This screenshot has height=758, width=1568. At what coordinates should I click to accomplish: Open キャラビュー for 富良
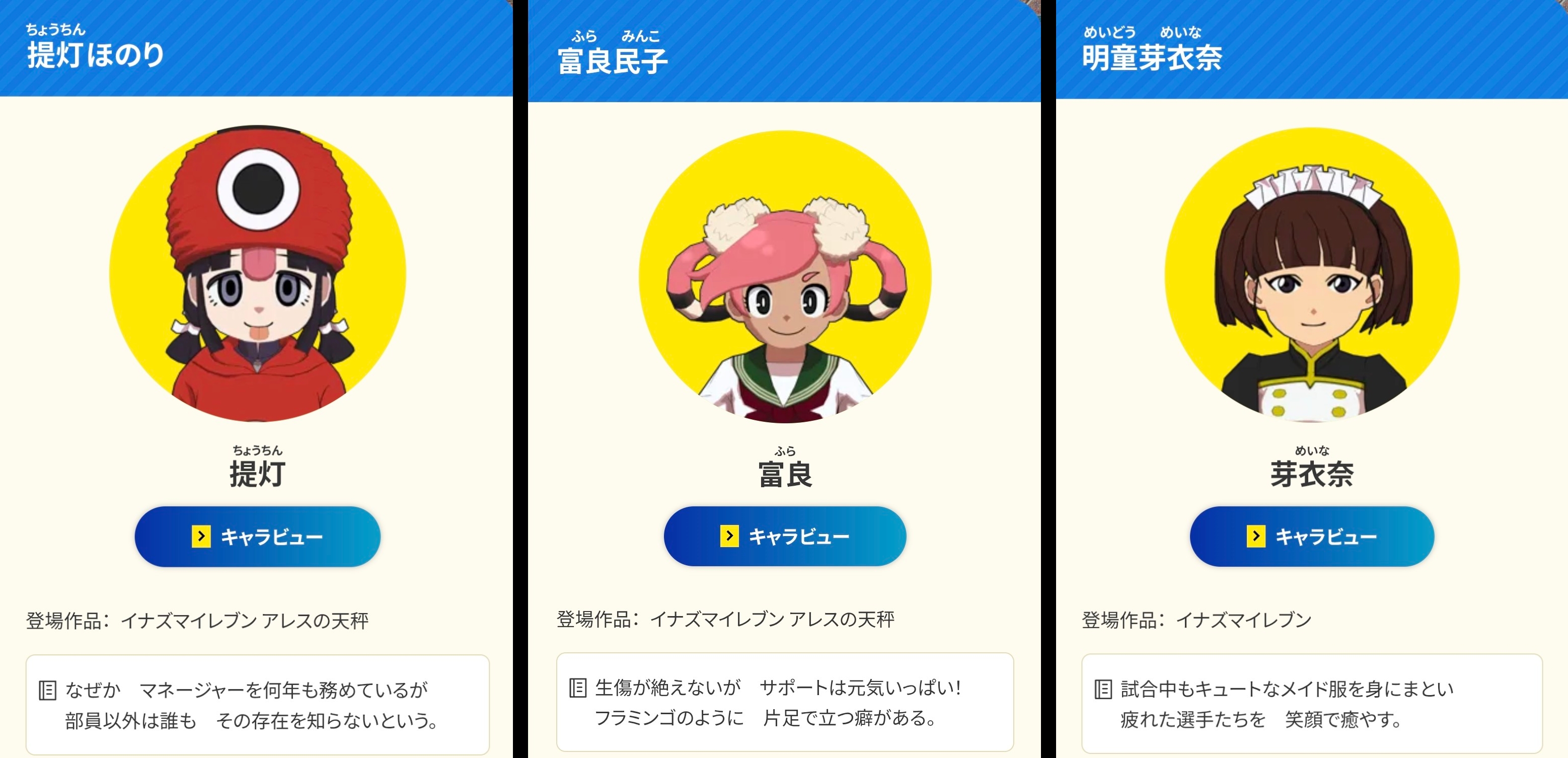pos(785,536)
